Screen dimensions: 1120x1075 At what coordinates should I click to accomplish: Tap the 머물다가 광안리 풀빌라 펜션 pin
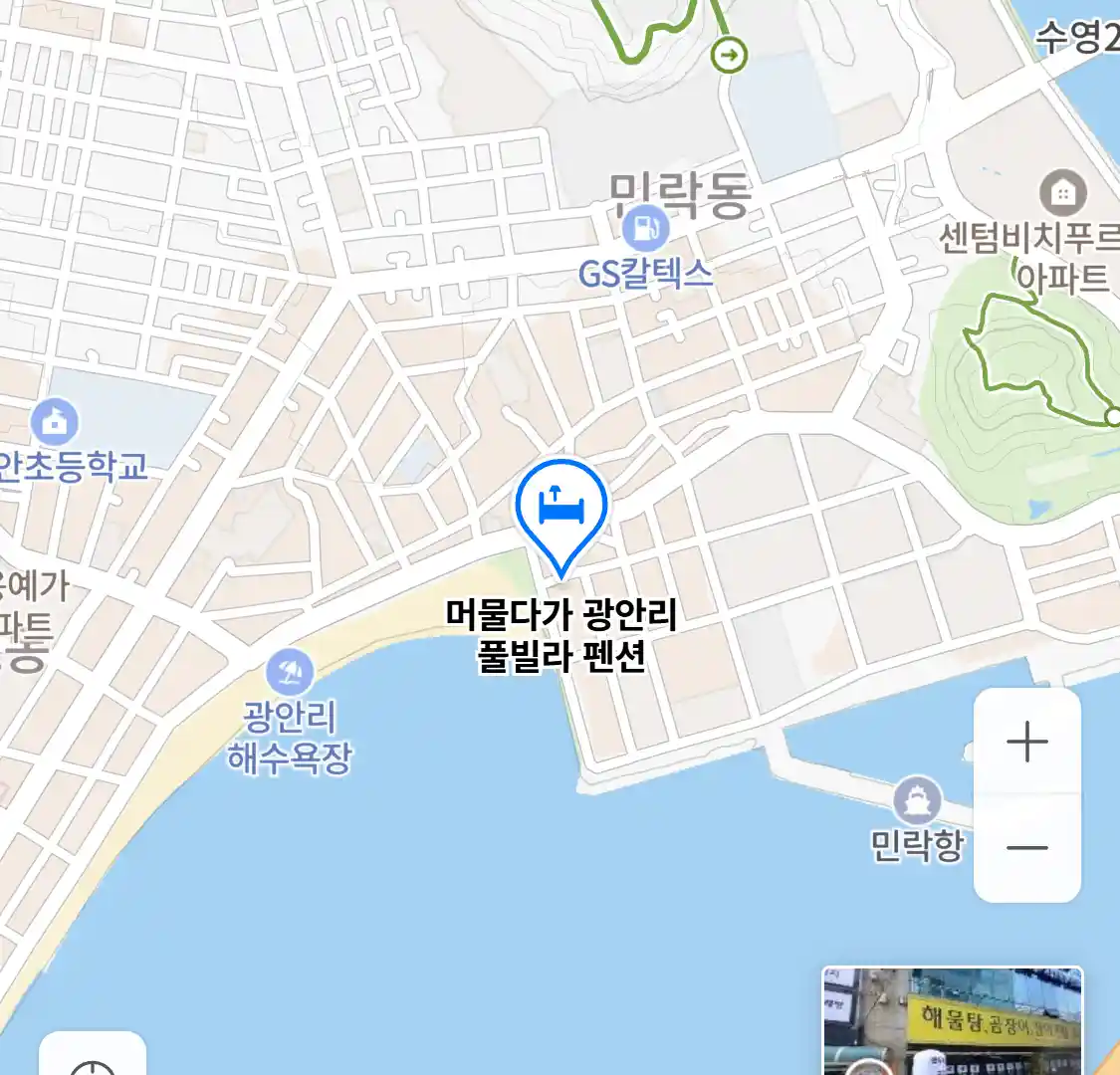pyautogui.click(x=561, y=510)
